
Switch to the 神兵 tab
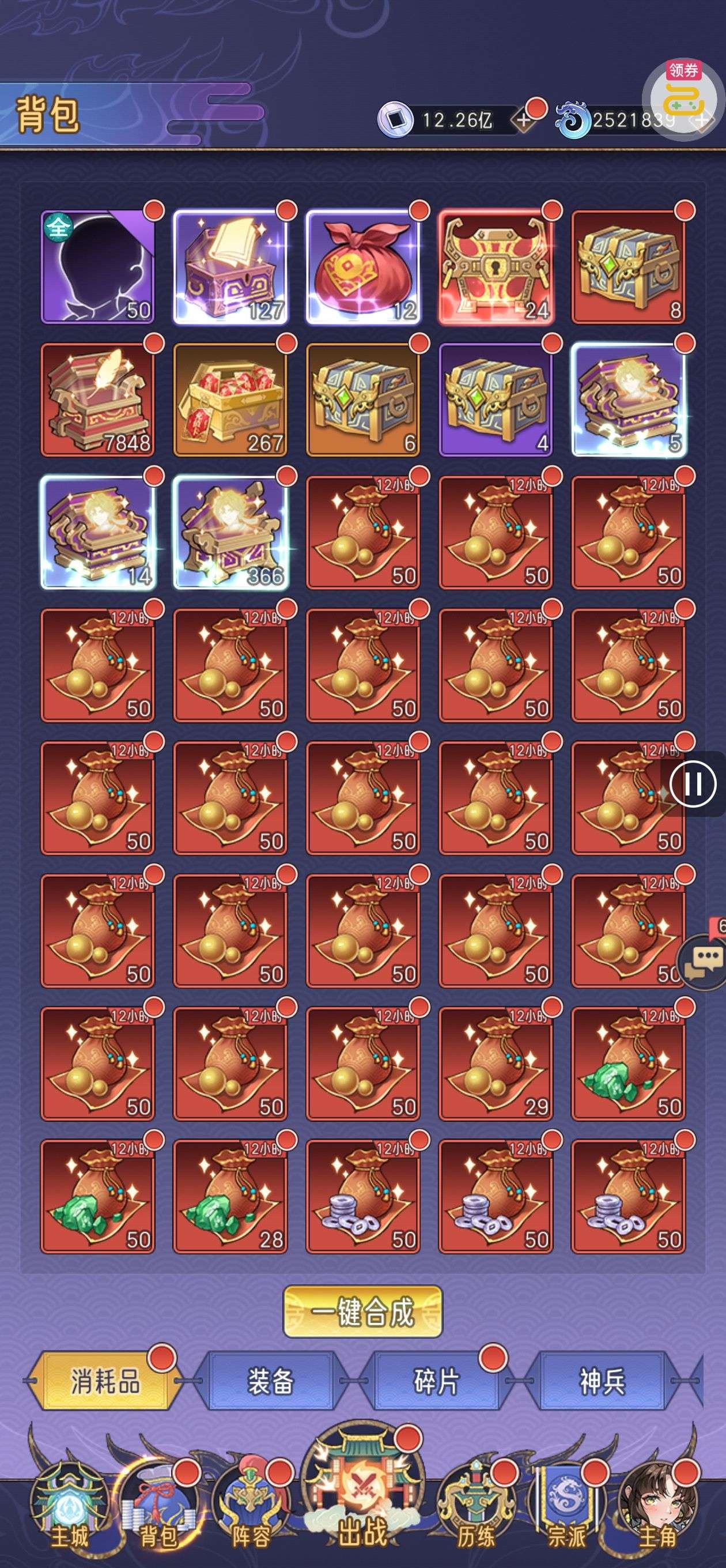click(x=602, y=1381)
